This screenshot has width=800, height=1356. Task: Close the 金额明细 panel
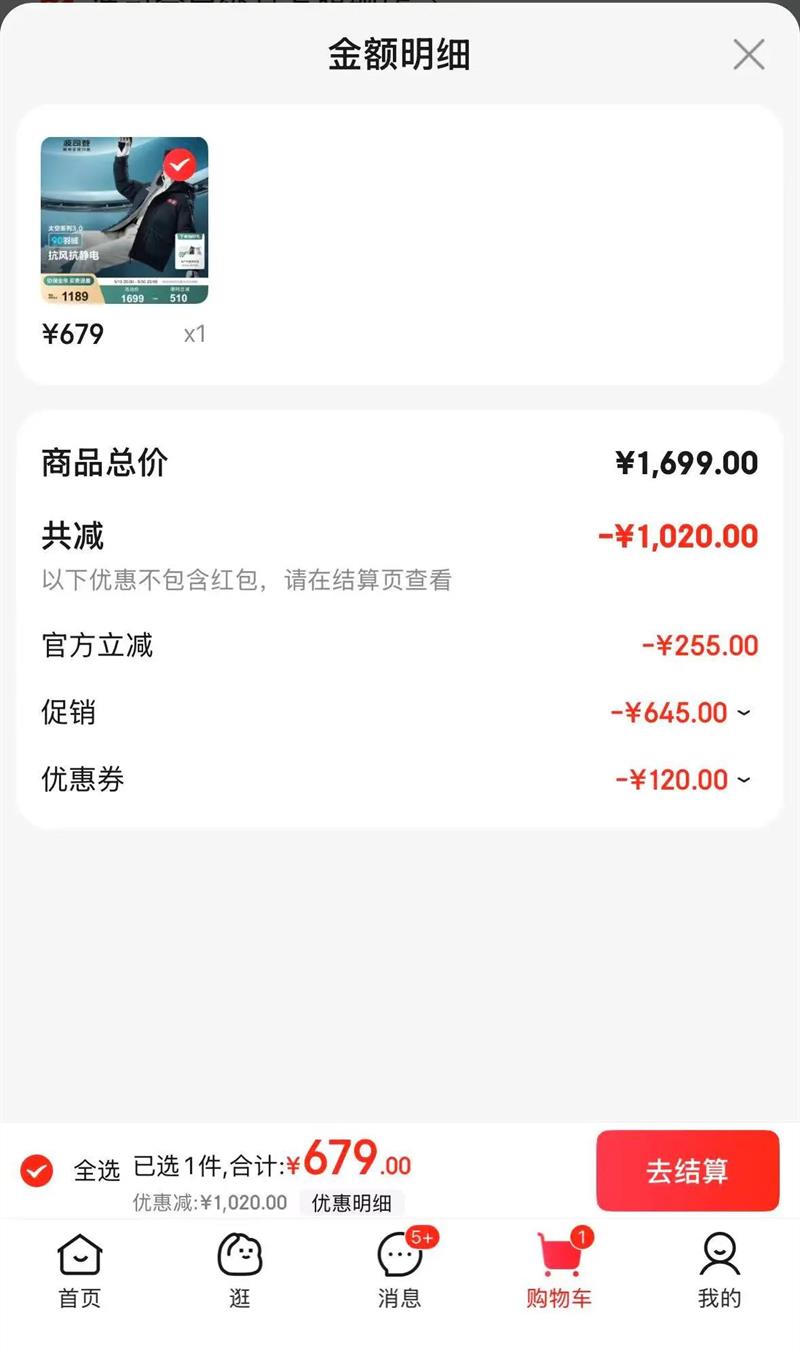pos(748,55)
